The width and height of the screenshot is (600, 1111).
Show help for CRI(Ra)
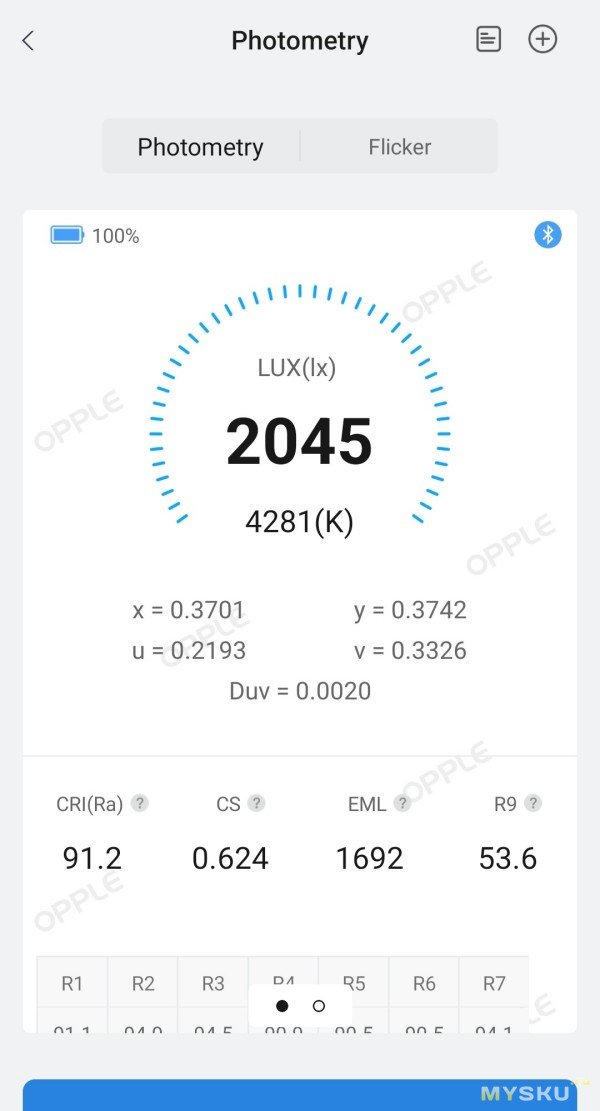140,803
